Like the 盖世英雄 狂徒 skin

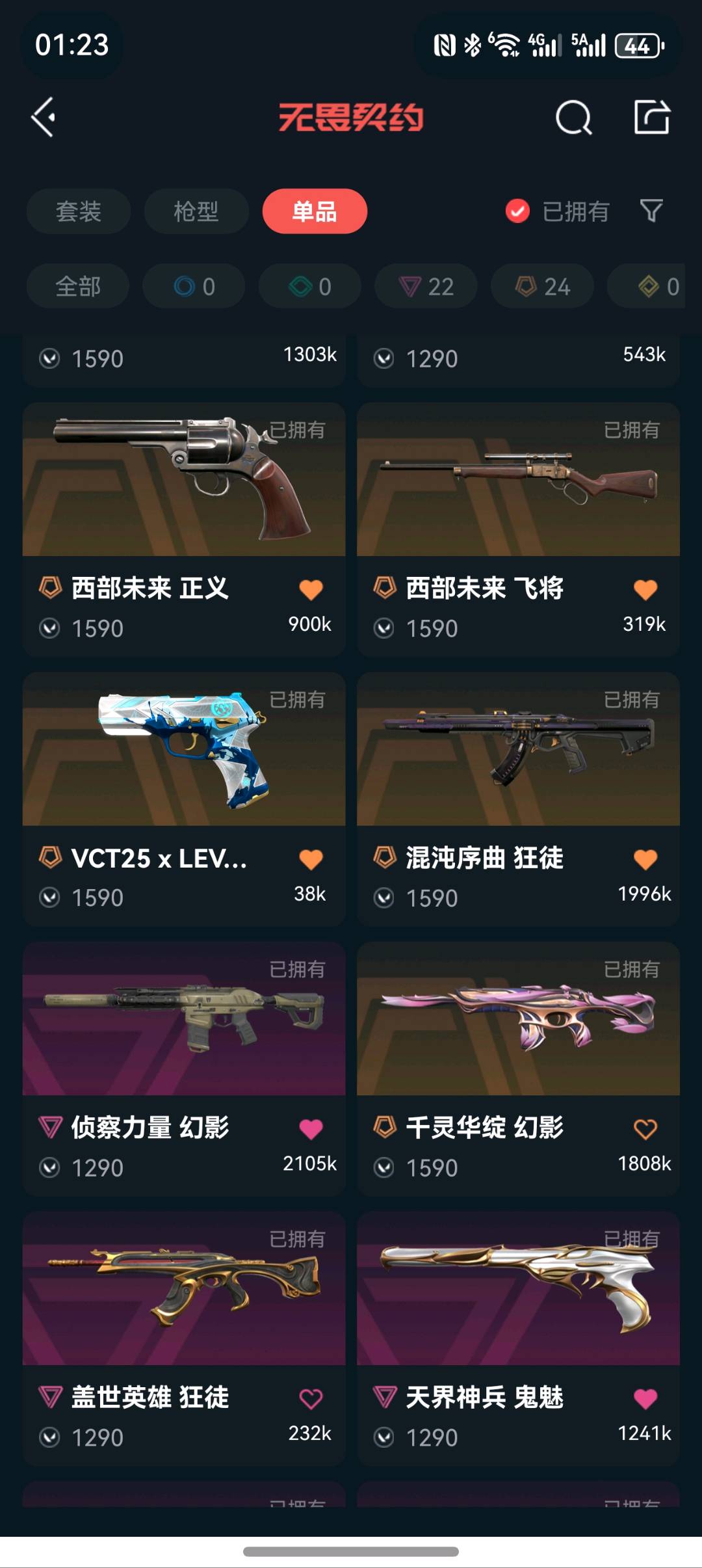(x=311, y=1398)
